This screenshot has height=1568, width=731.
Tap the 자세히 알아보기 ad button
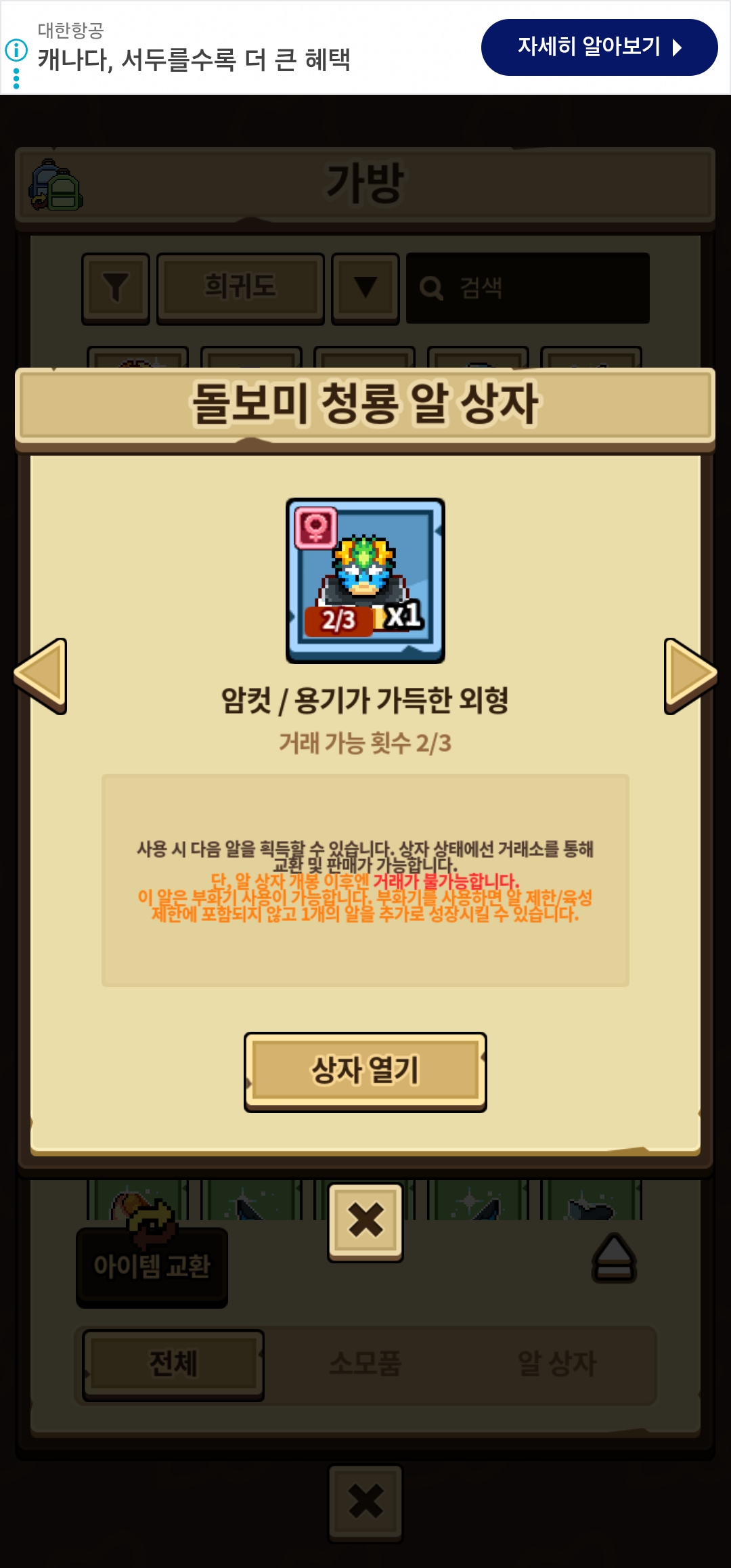tap(599, 47)
